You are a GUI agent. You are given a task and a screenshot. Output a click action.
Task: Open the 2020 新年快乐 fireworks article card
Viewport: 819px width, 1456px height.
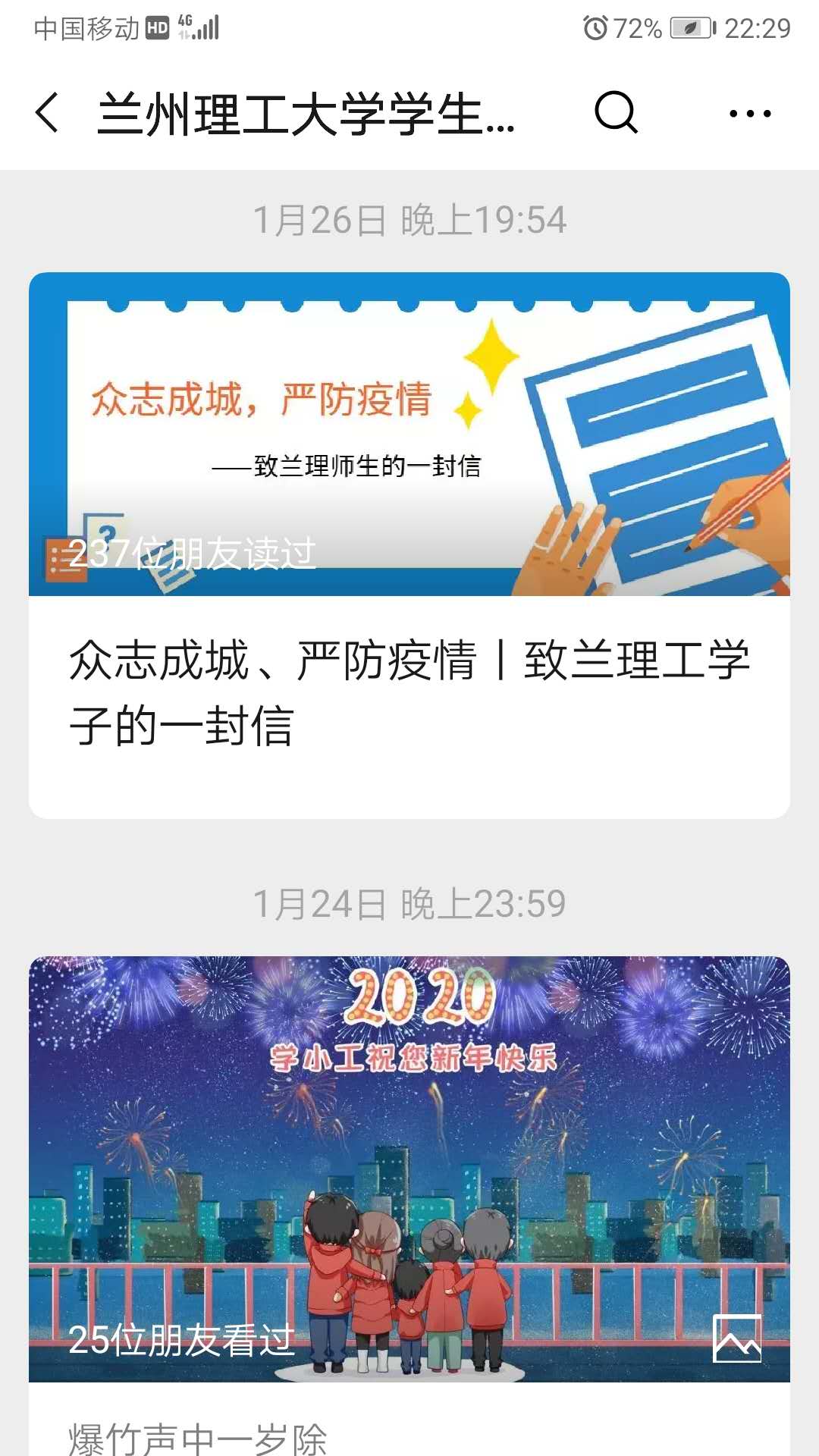tap(409, 1168)
